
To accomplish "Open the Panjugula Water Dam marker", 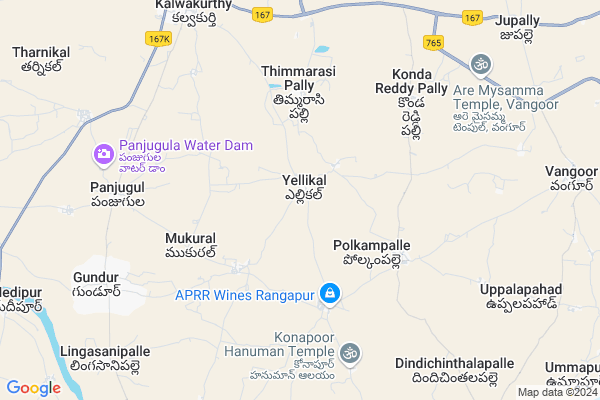I will tap(103, 154).
